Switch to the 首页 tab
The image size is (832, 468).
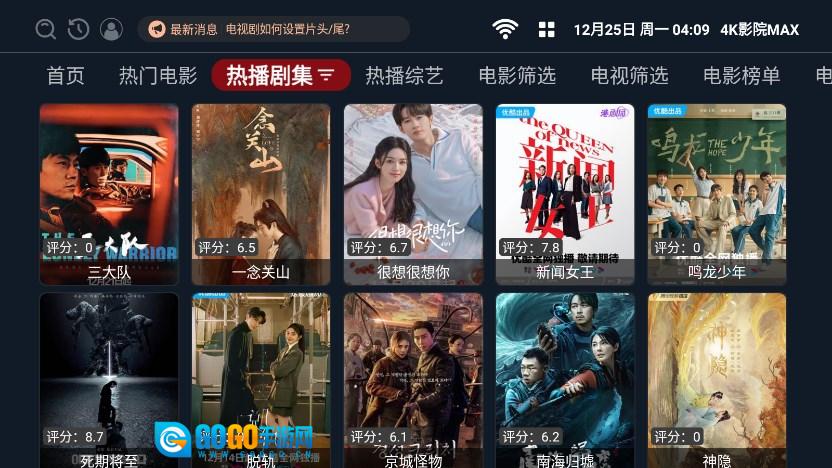66,75
